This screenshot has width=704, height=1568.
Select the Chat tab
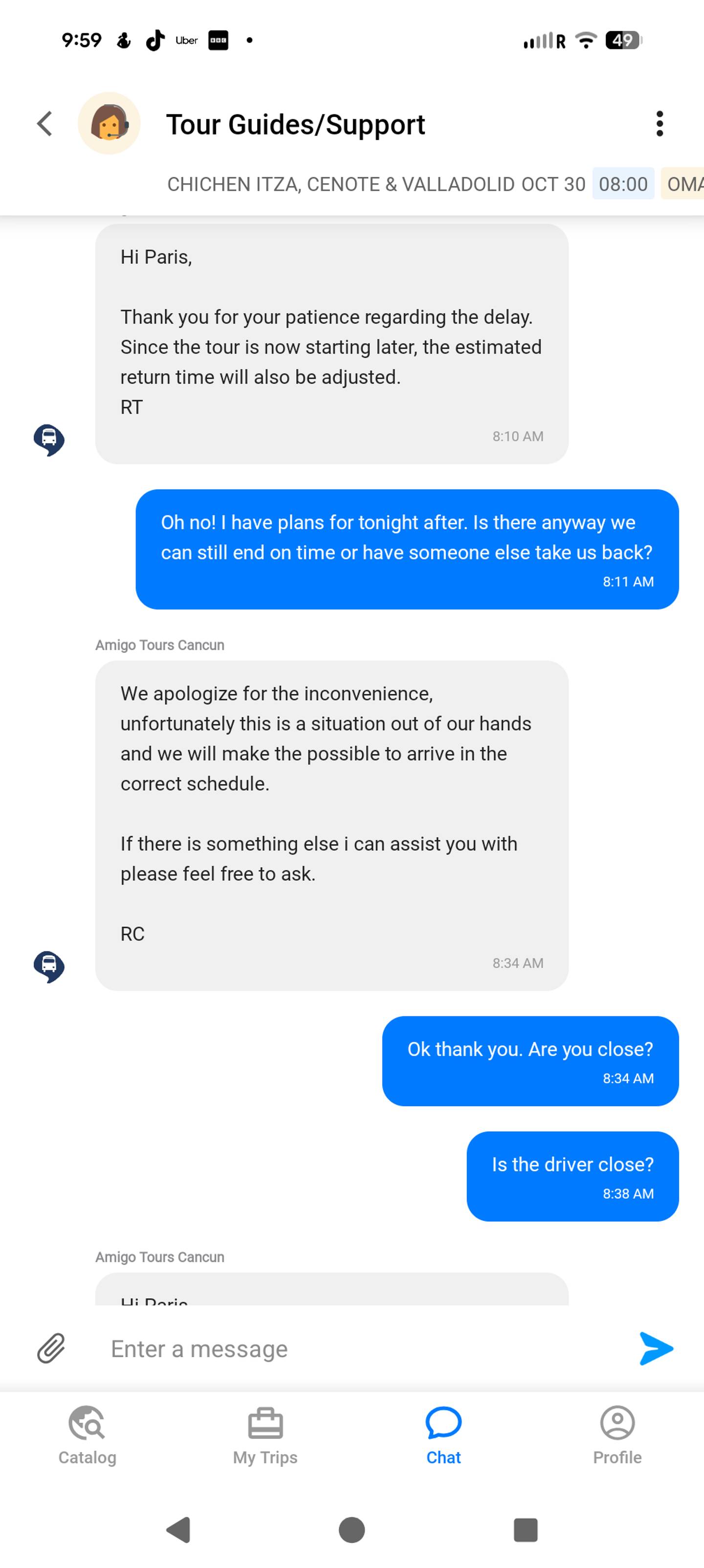pyautogui.click(x=443, y=1435)
